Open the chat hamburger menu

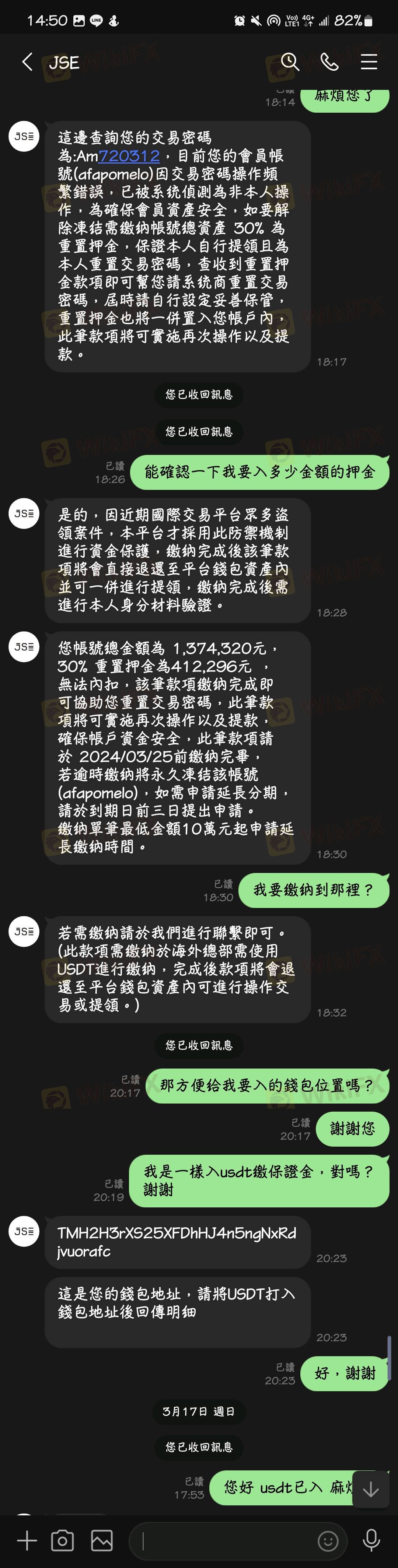click(369, 62)
